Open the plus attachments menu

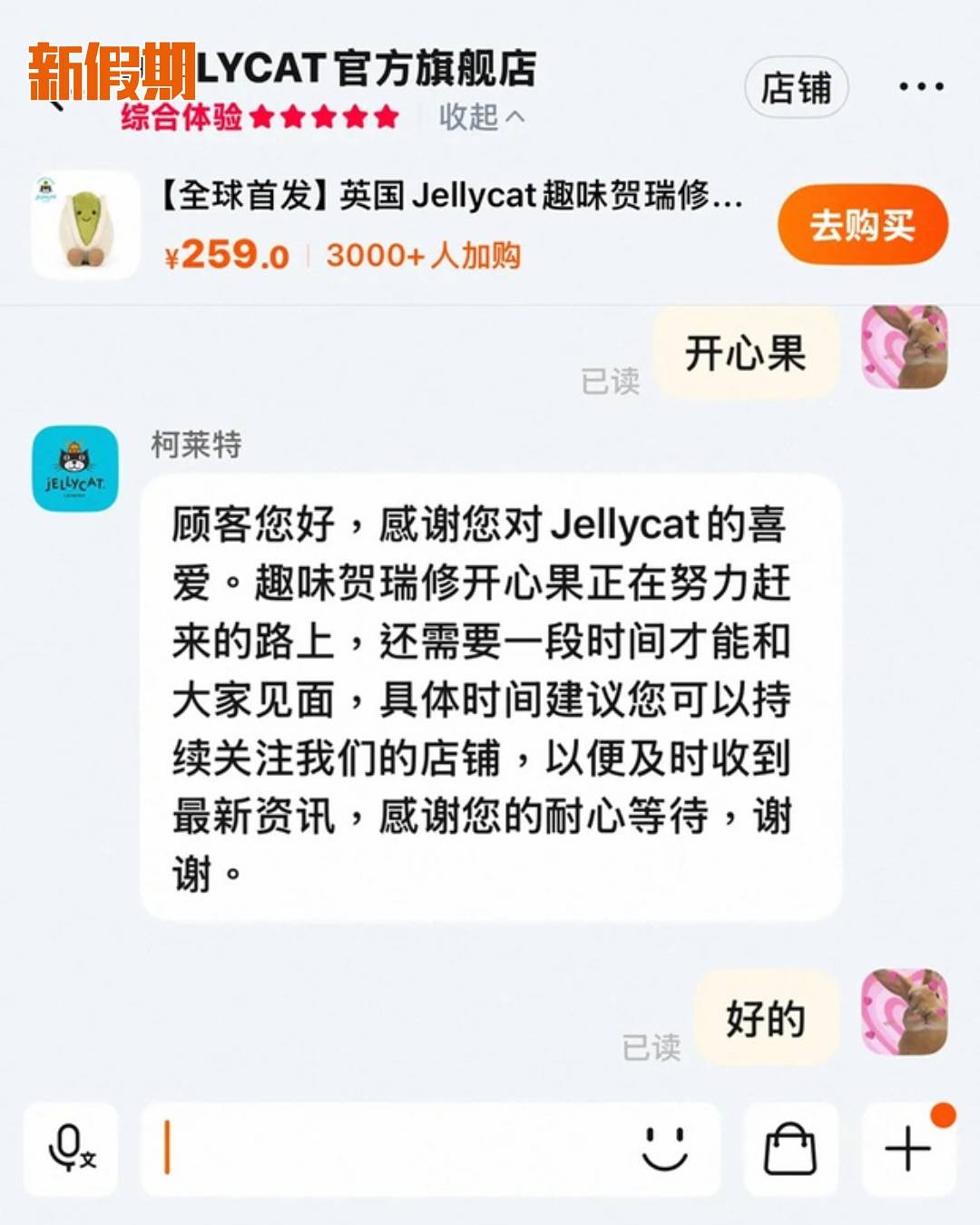(x=907, y=1149)
